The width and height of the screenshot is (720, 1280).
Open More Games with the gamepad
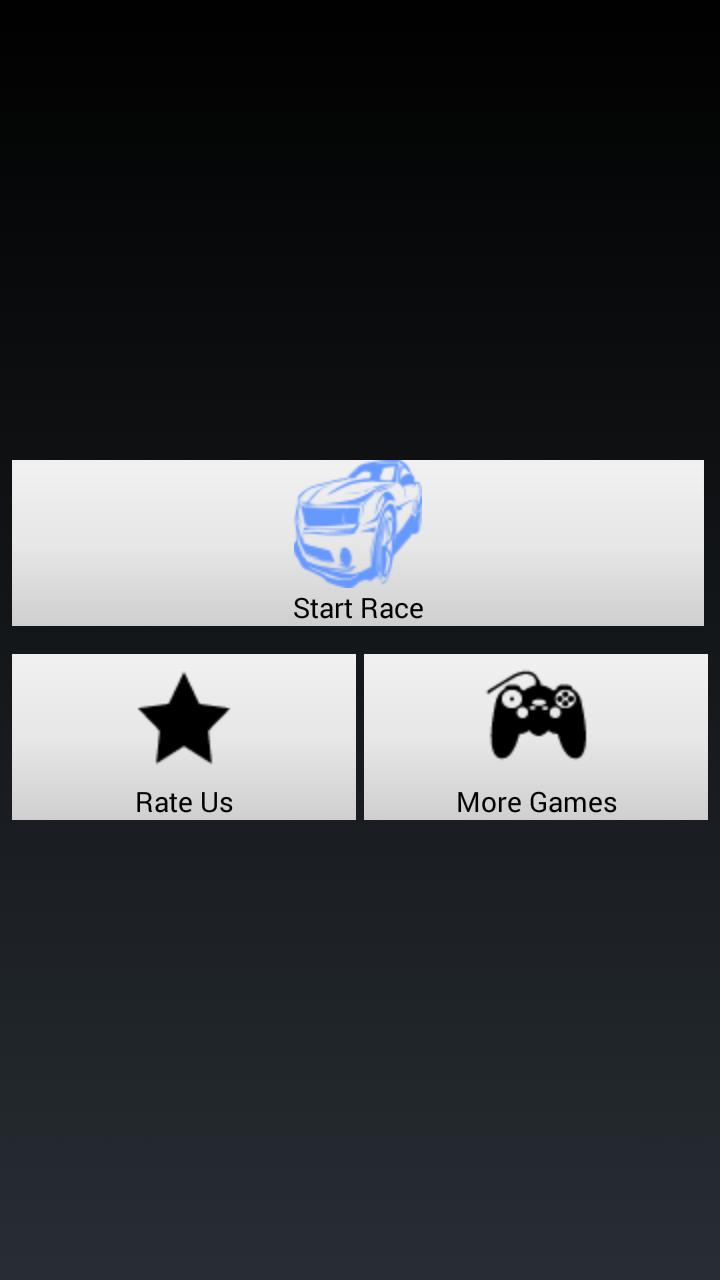click(536, 737)
